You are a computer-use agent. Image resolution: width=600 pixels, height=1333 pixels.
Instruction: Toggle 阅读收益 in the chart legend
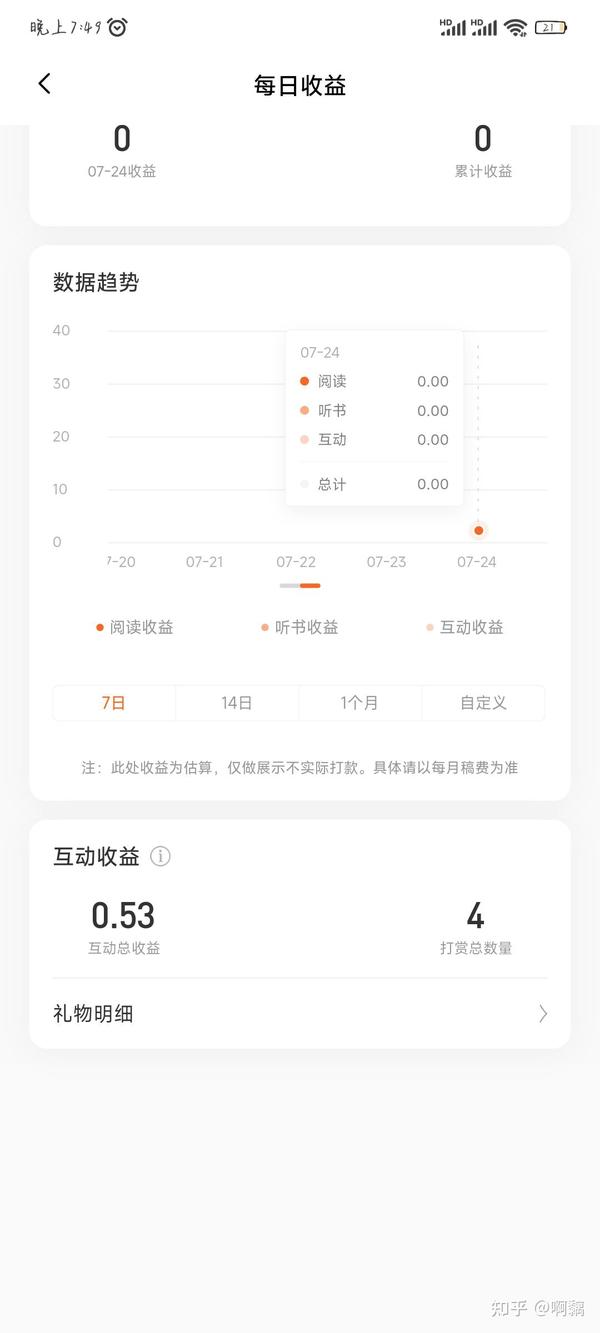(x=135, y=628)
